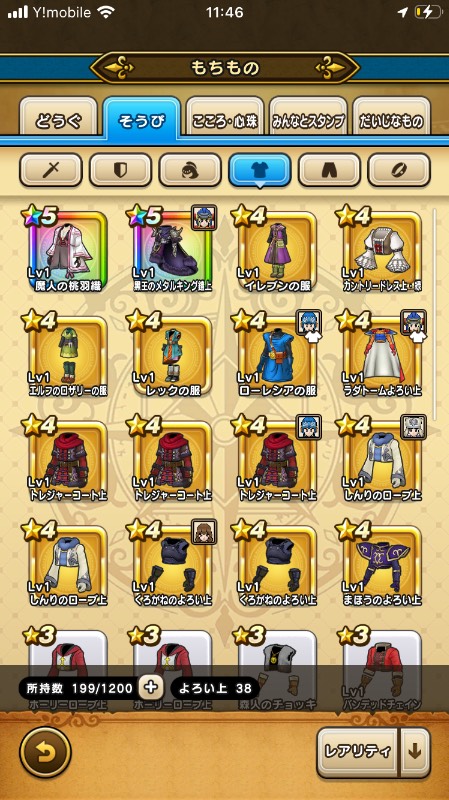
Task: Filter equipment by weapon sword icon
Action: point(51,170)
